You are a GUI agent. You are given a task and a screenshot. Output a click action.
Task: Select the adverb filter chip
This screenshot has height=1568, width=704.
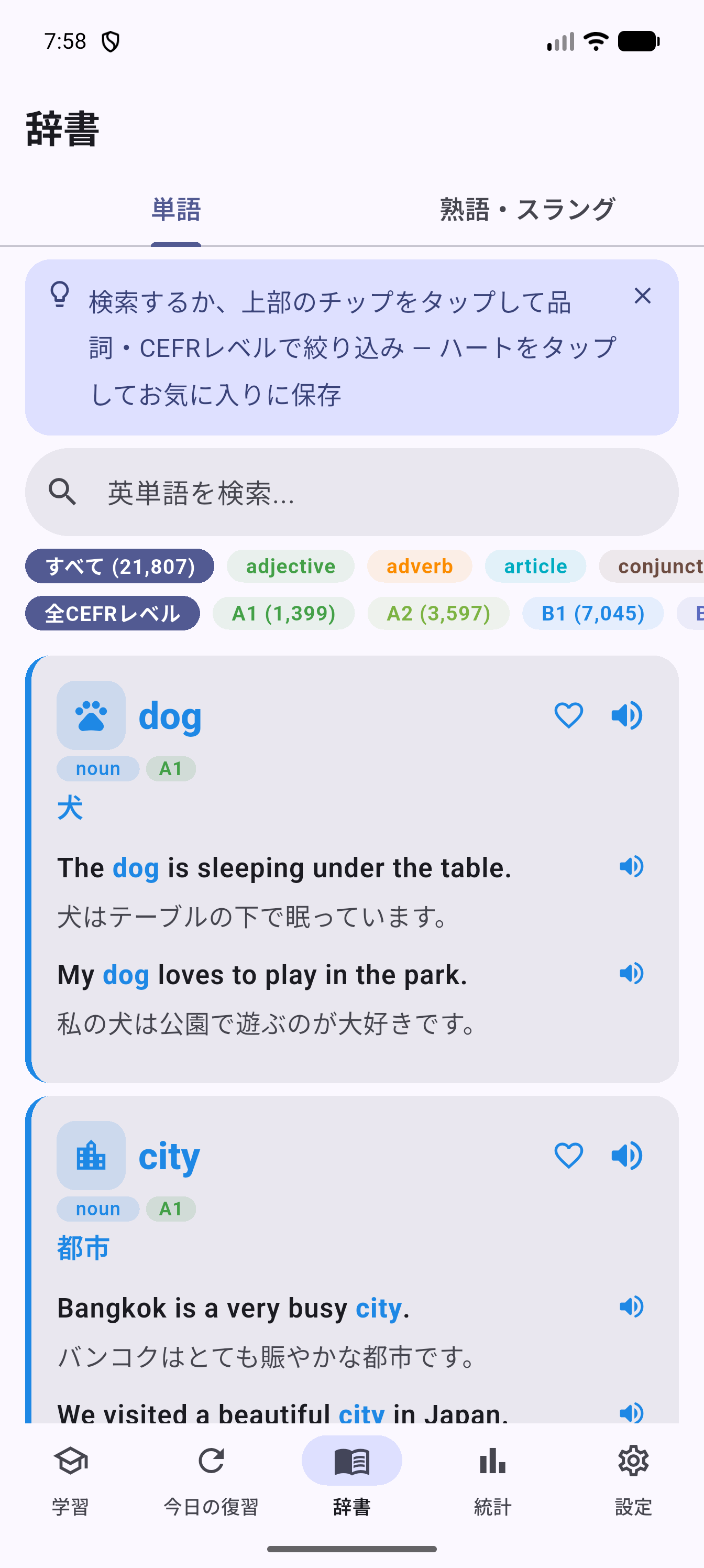420,567
